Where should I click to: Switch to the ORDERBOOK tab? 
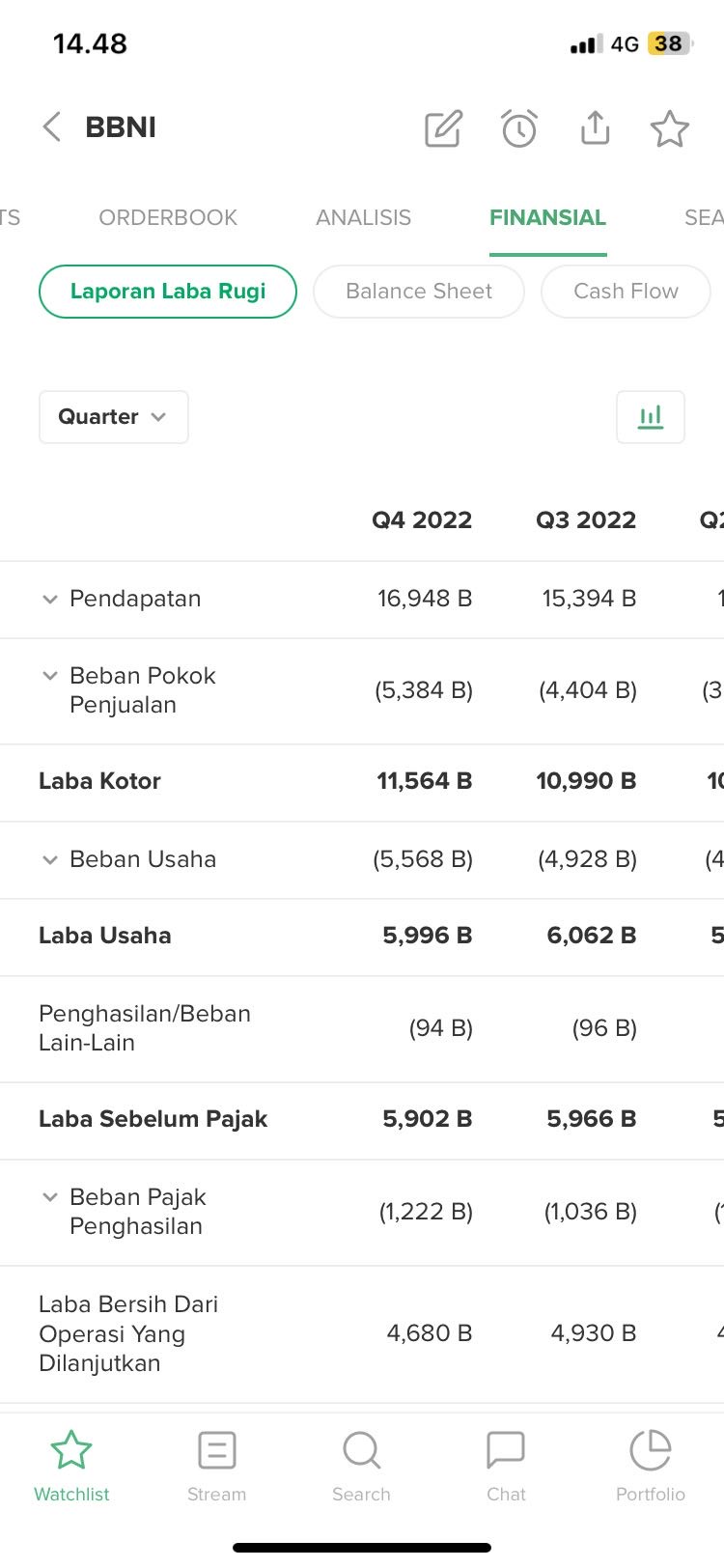click(167, 217)
